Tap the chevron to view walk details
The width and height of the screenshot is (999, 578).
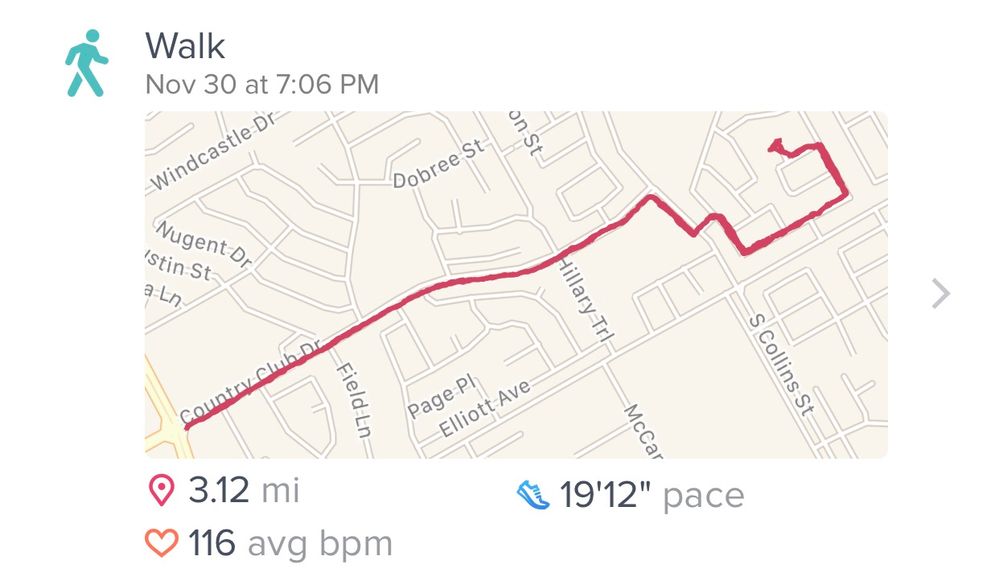pos(940,294)
